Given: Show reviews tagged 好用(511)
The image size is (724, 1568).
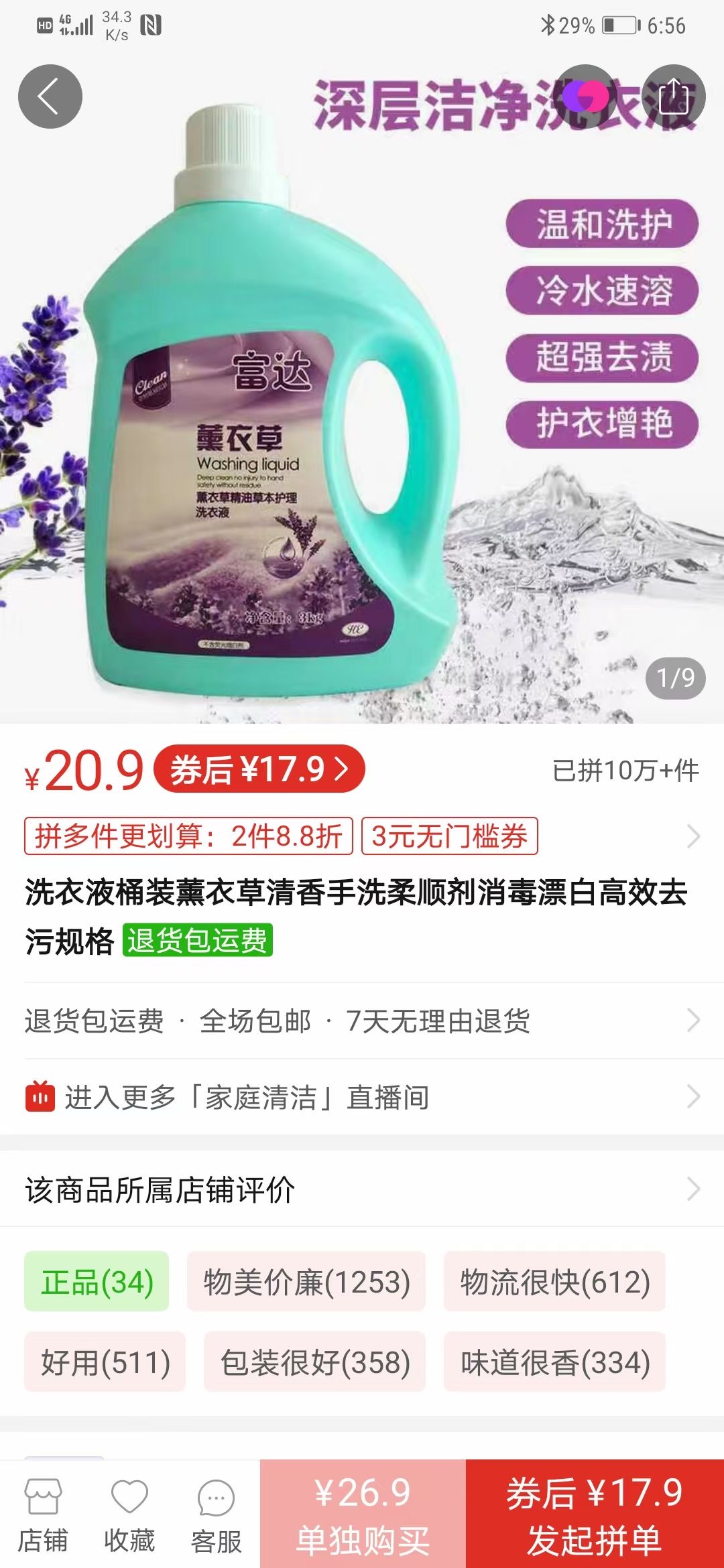Looking at the screenshot, I should coord(105,1362).
